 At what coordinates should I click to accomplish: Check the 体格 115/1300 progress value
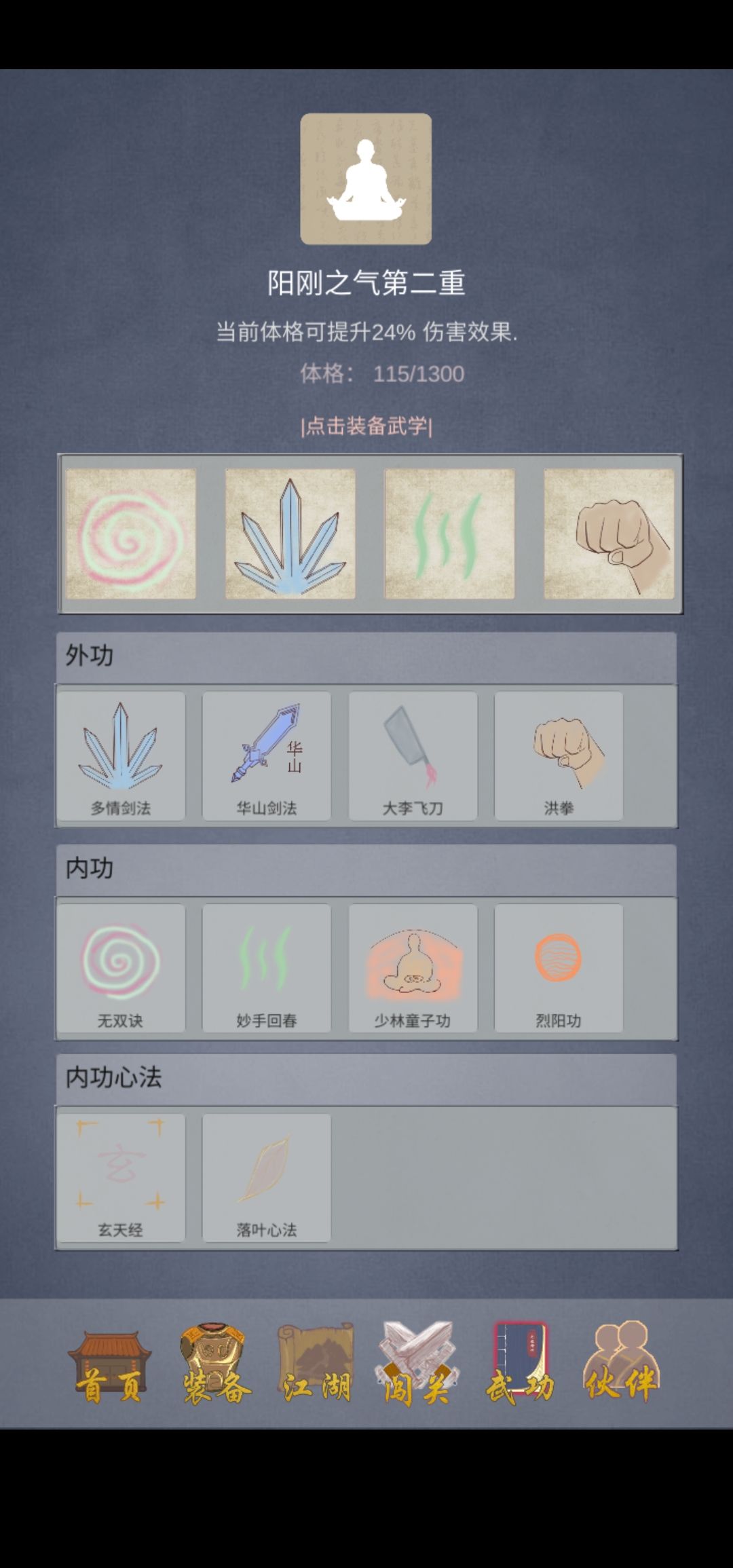384,373
